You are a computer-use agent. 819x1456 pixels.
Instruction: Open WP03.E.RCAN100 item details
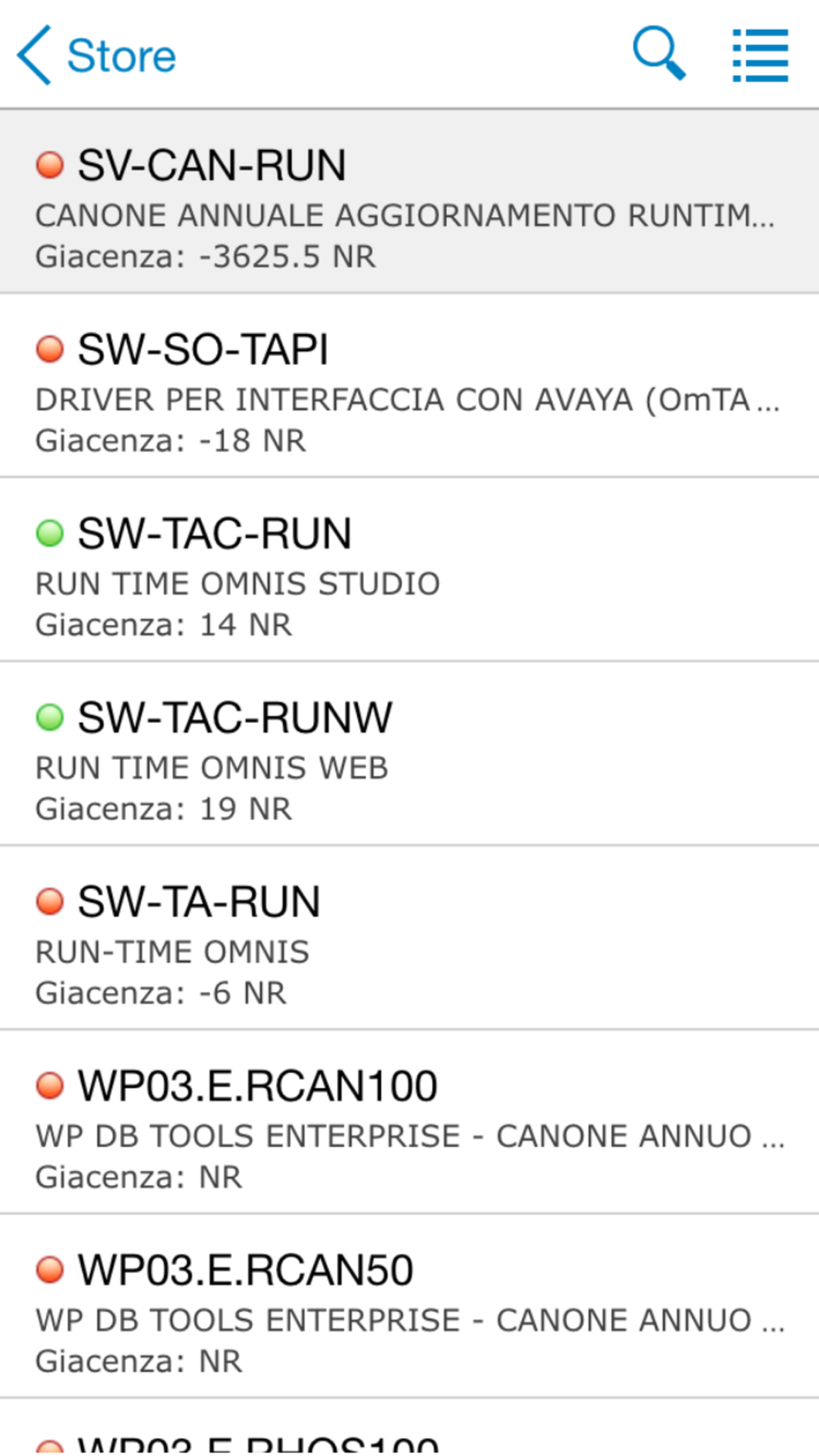(x=409, y=1123)
